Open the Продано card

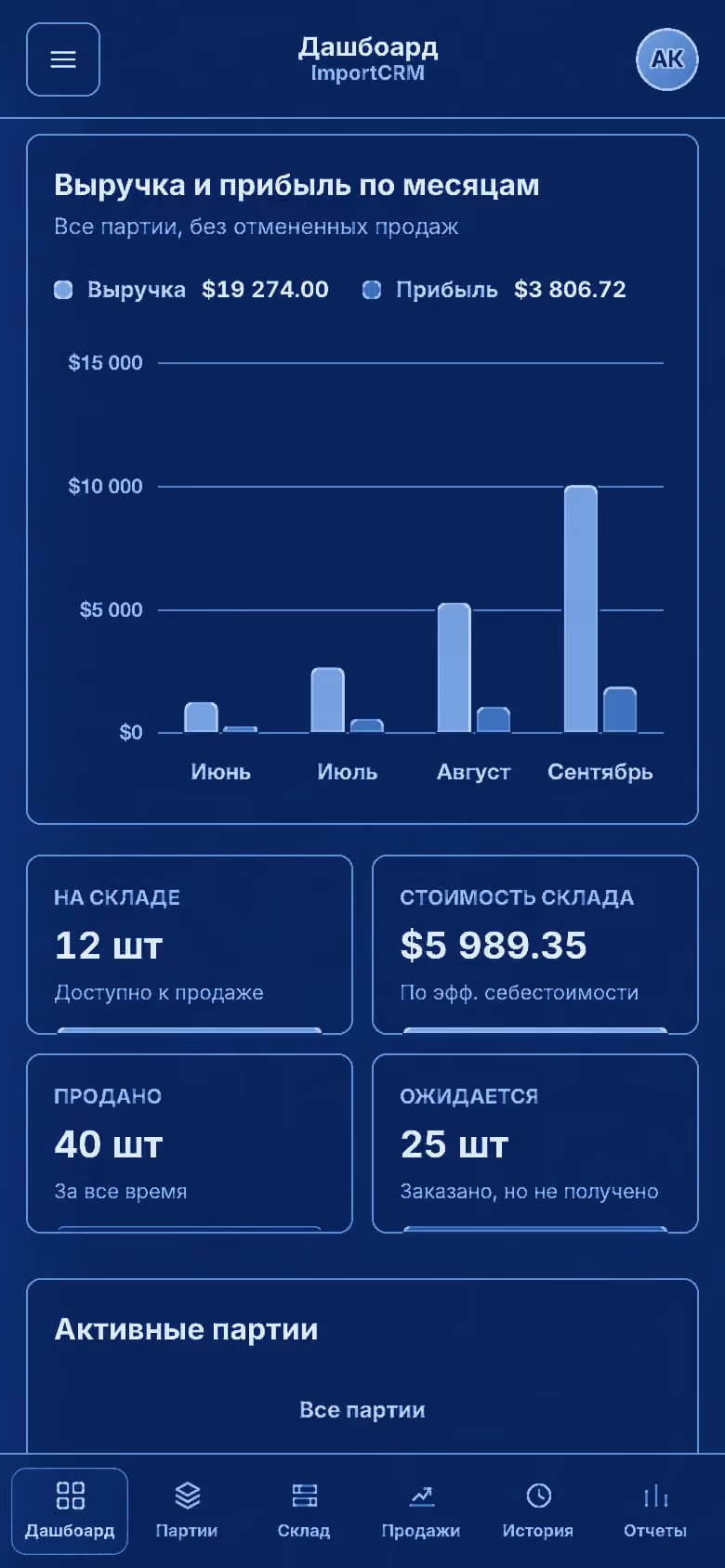pos(190,1143)
